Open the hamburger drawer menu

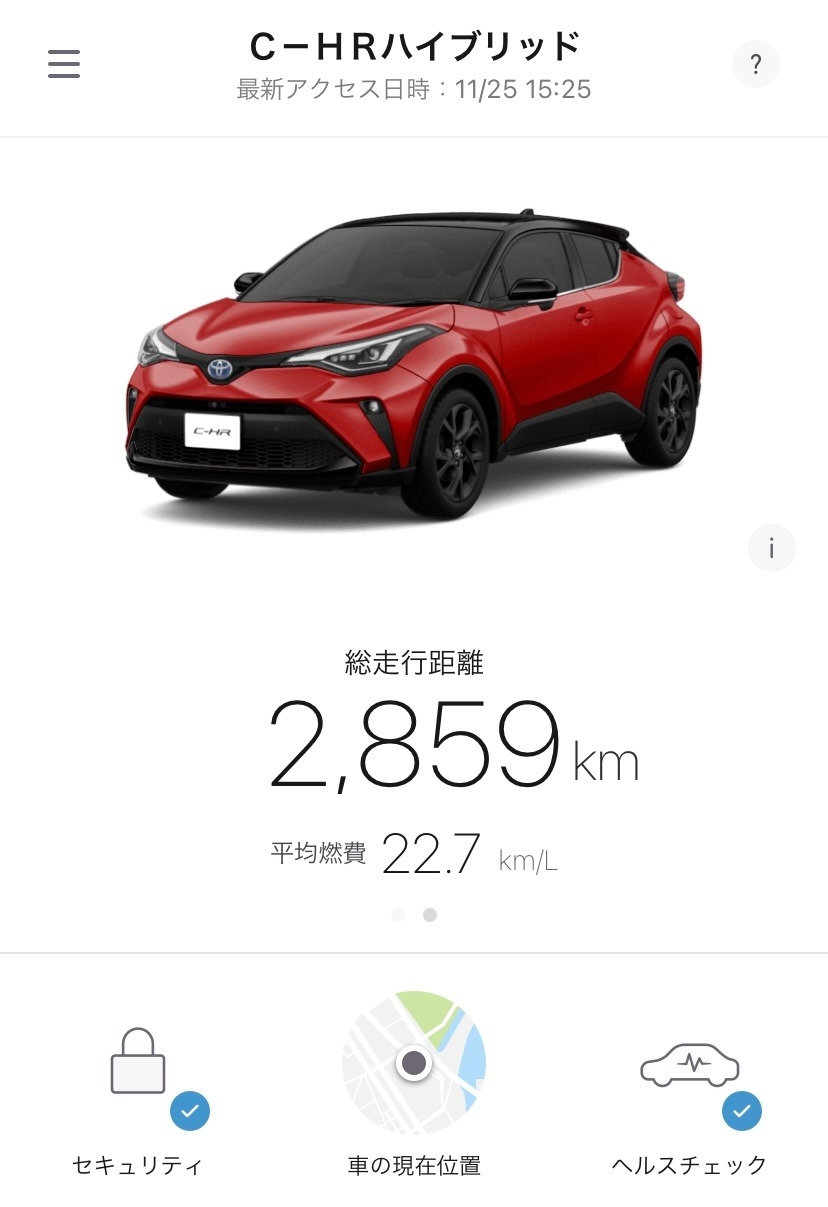pos(63,64)
